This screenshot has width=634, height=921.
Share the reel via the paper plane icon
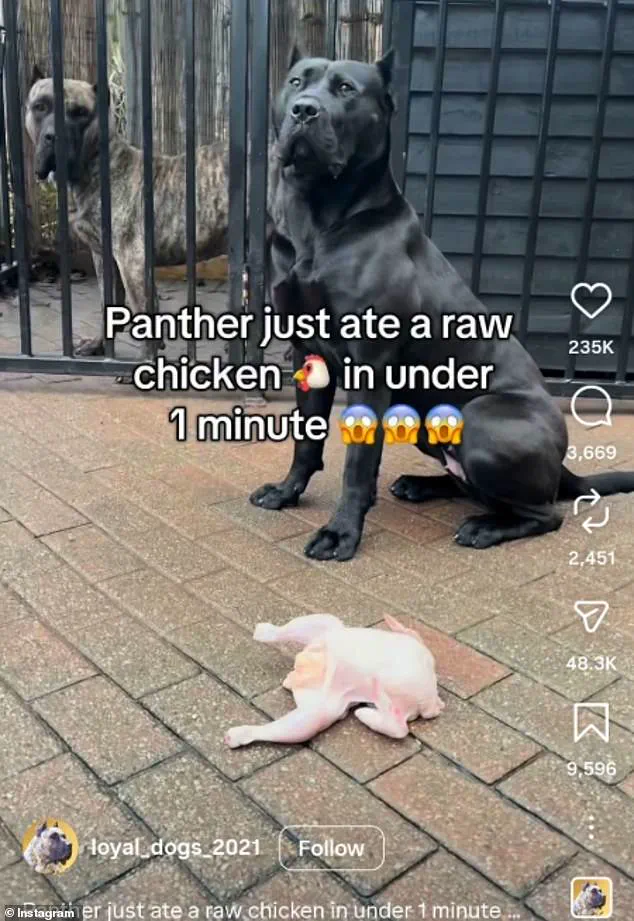pyautogui.click(x=591, y=616)
